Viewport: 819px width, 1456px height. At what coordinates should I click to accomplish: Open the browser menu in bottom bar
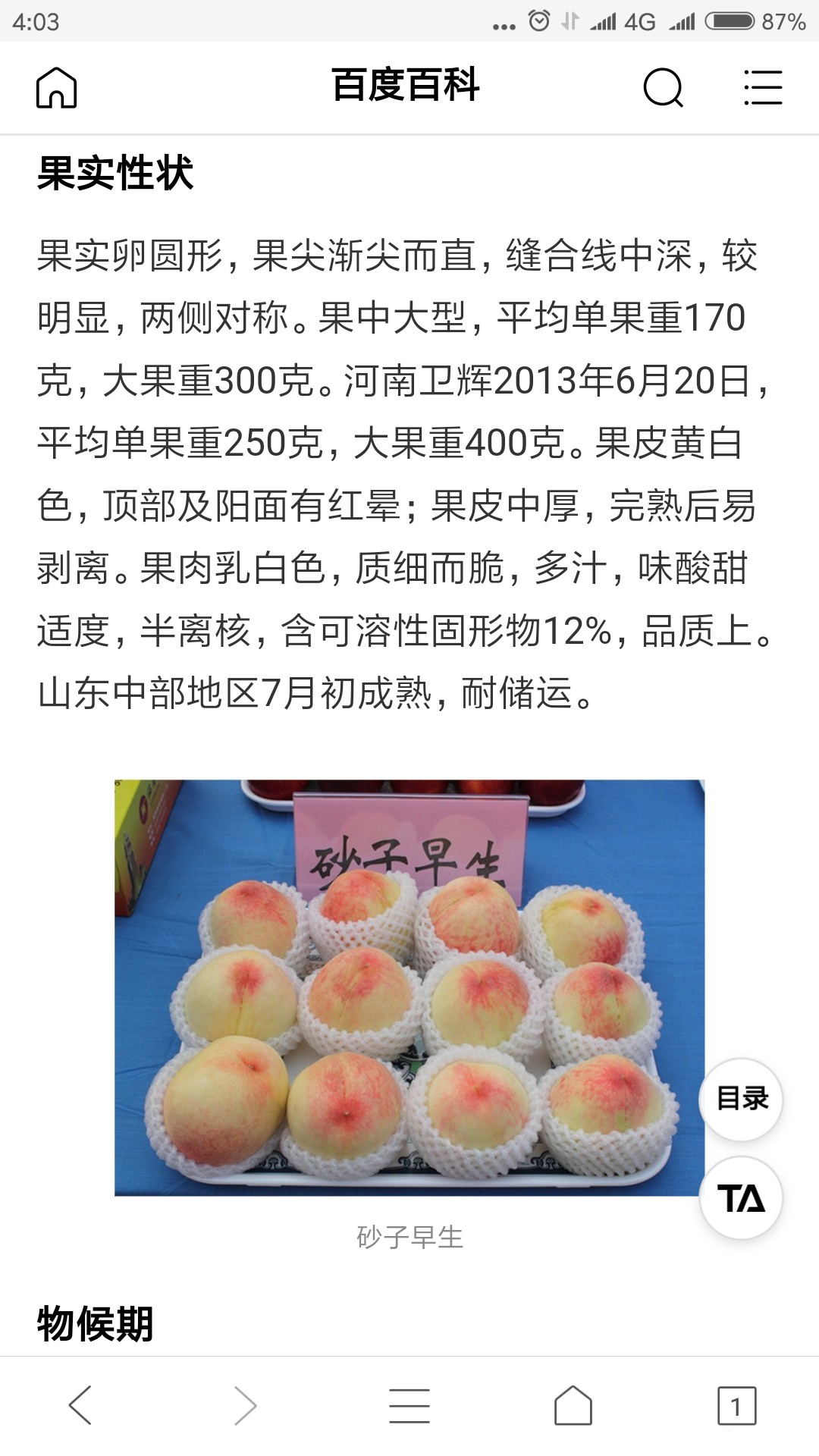pos(409,1405)
